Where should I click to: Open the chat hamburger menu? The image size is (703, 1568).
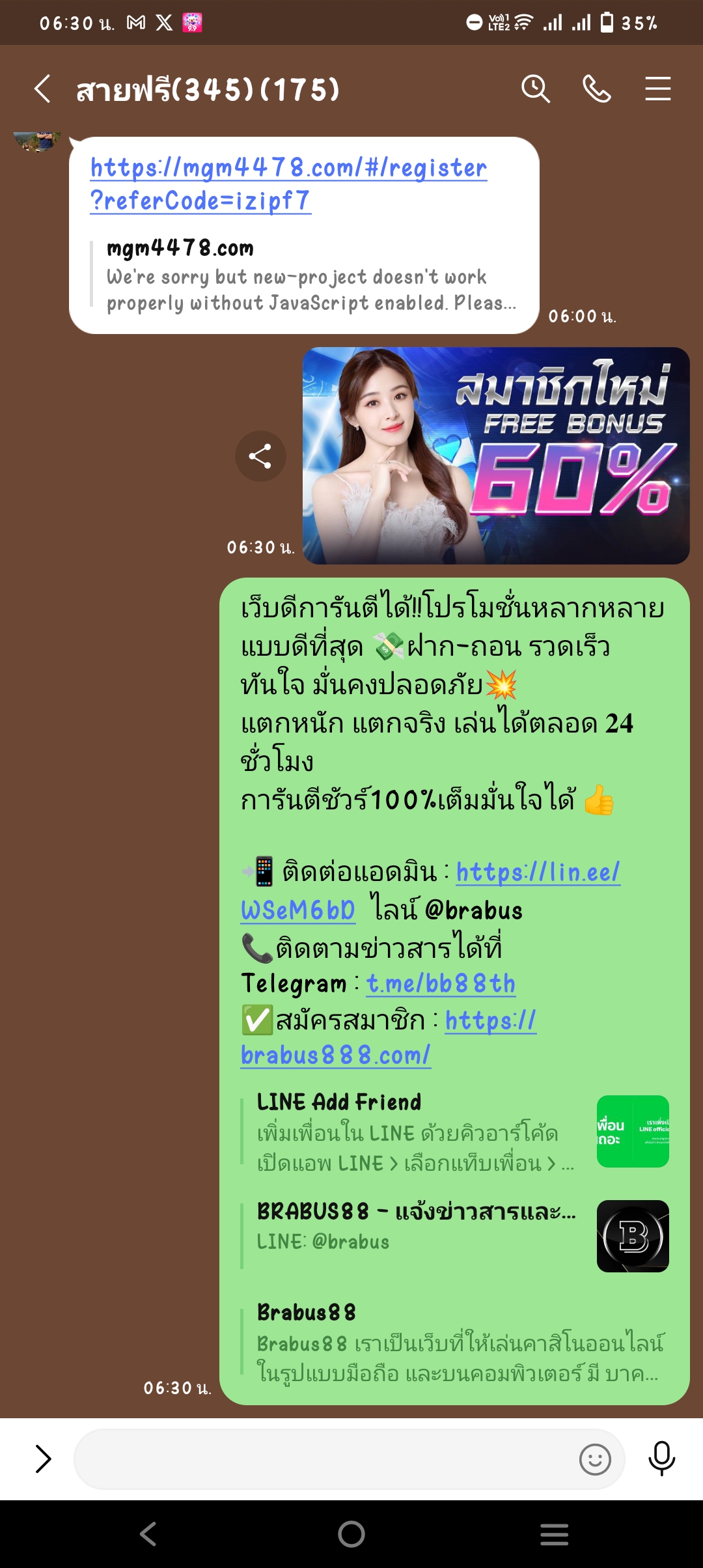[657, 89]
